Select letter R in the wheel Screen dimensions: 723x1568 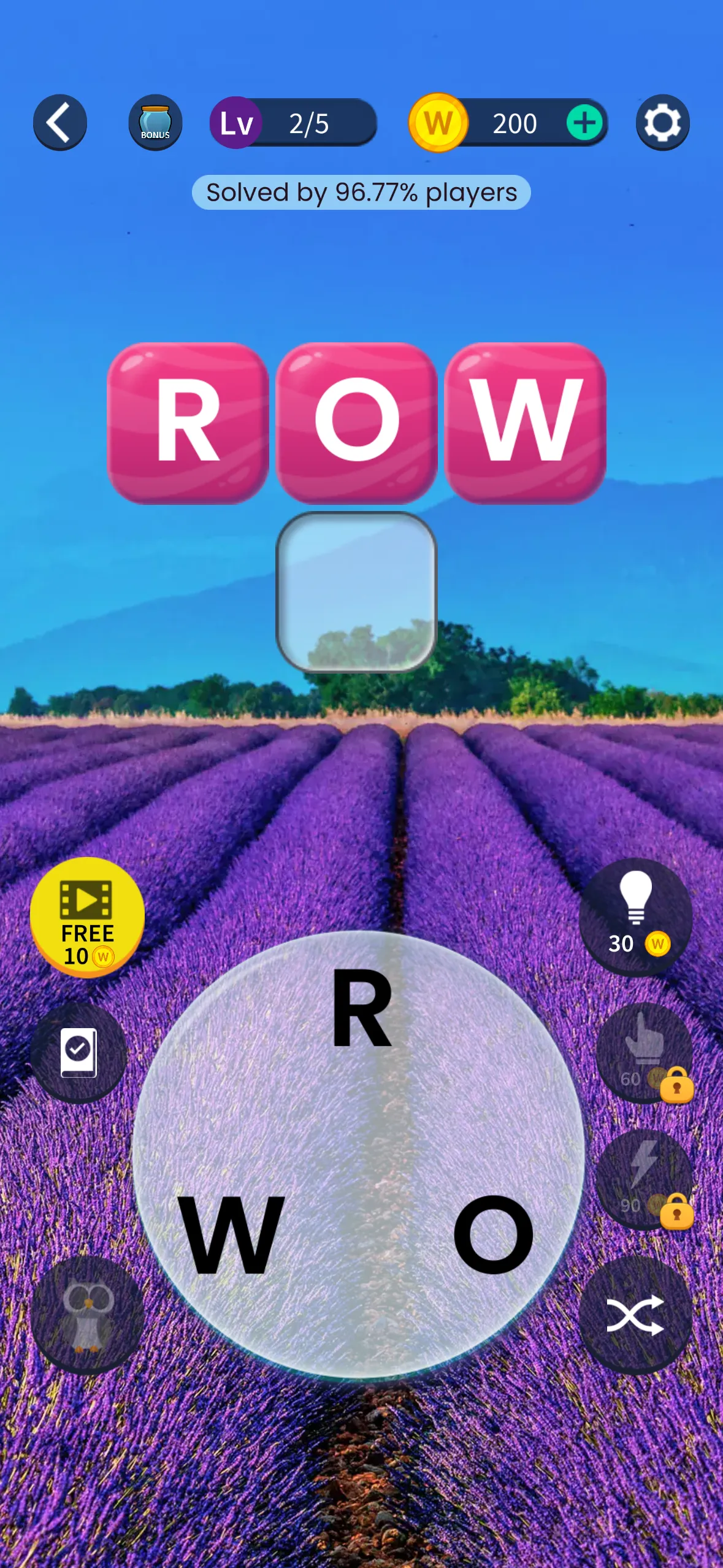361,1009
